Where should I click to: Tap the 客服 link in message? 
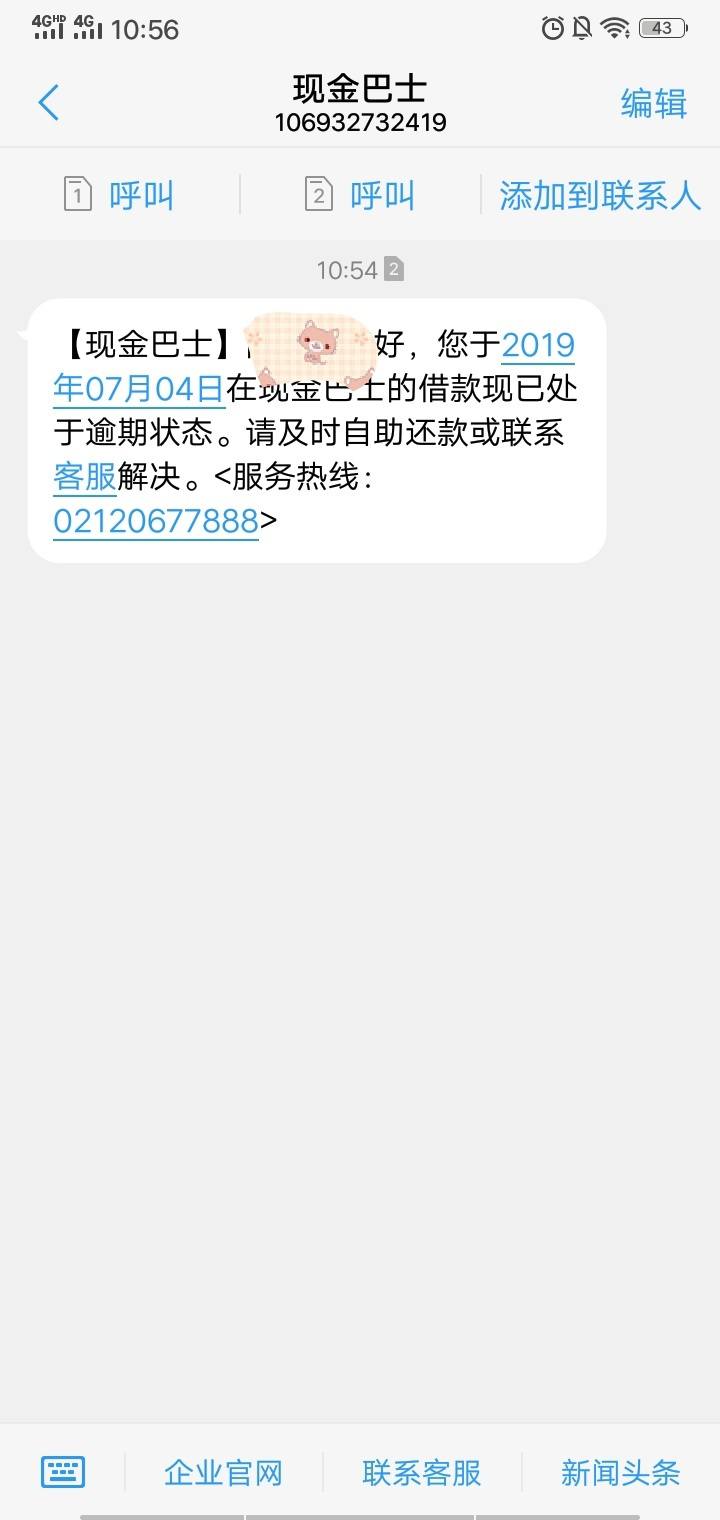85,477
